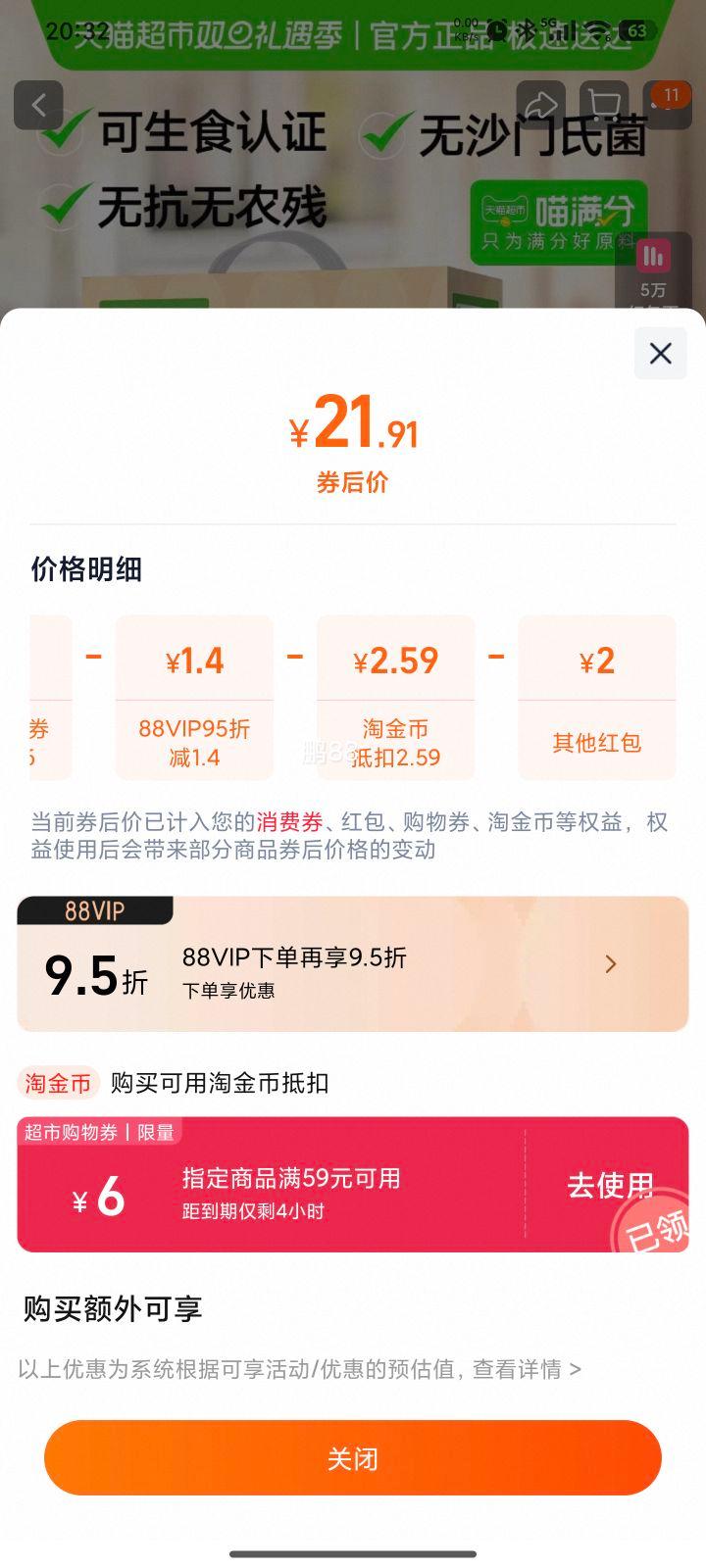This screenshot has width=706, height=1568.
Task: Close the price detail popup with the X
Action: (x=660, y=353)
